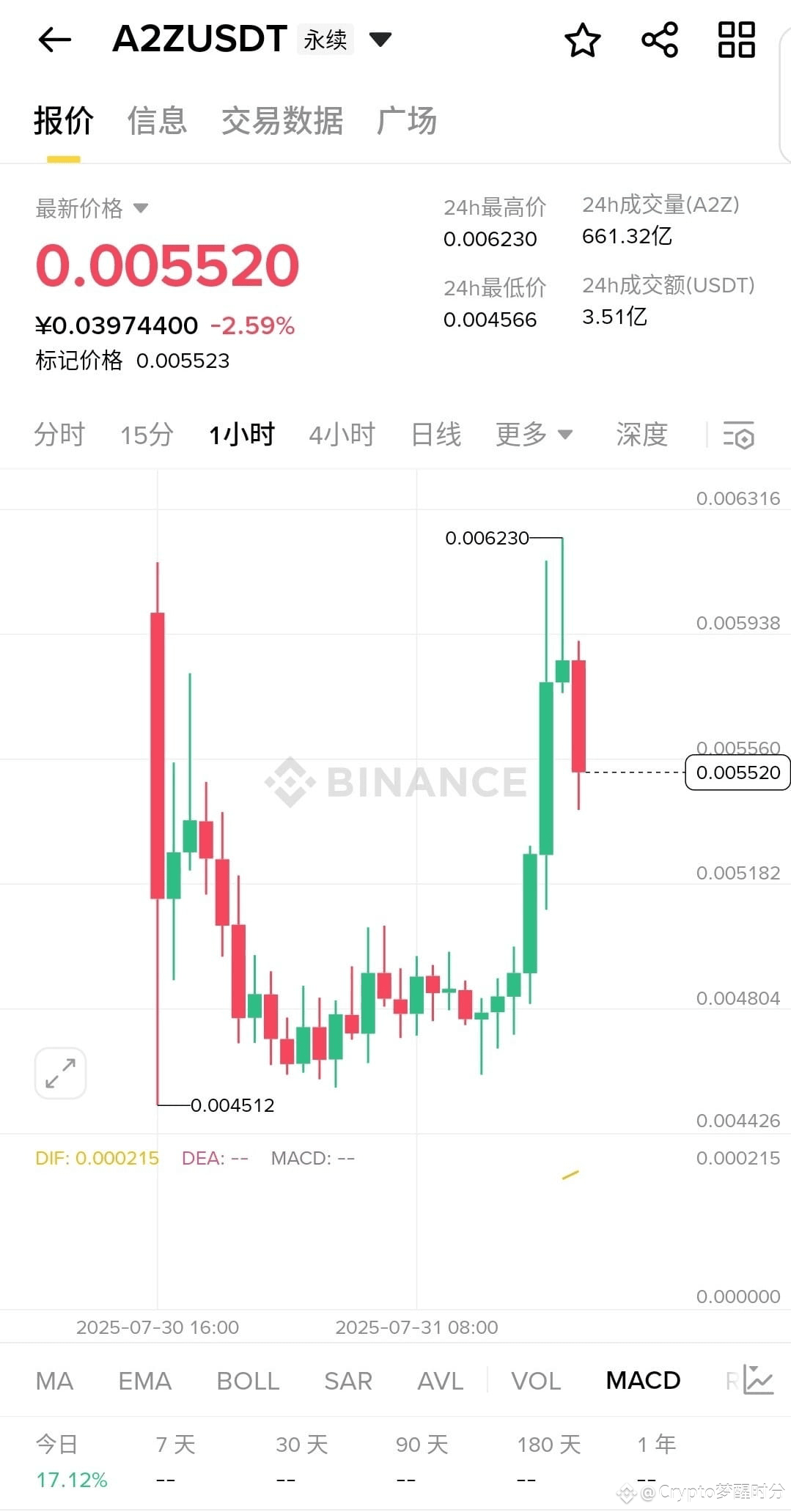Open the A2ZUSDT pair dropdown
This screenshot has width=791, height=1512.
[x=380, y=39]
